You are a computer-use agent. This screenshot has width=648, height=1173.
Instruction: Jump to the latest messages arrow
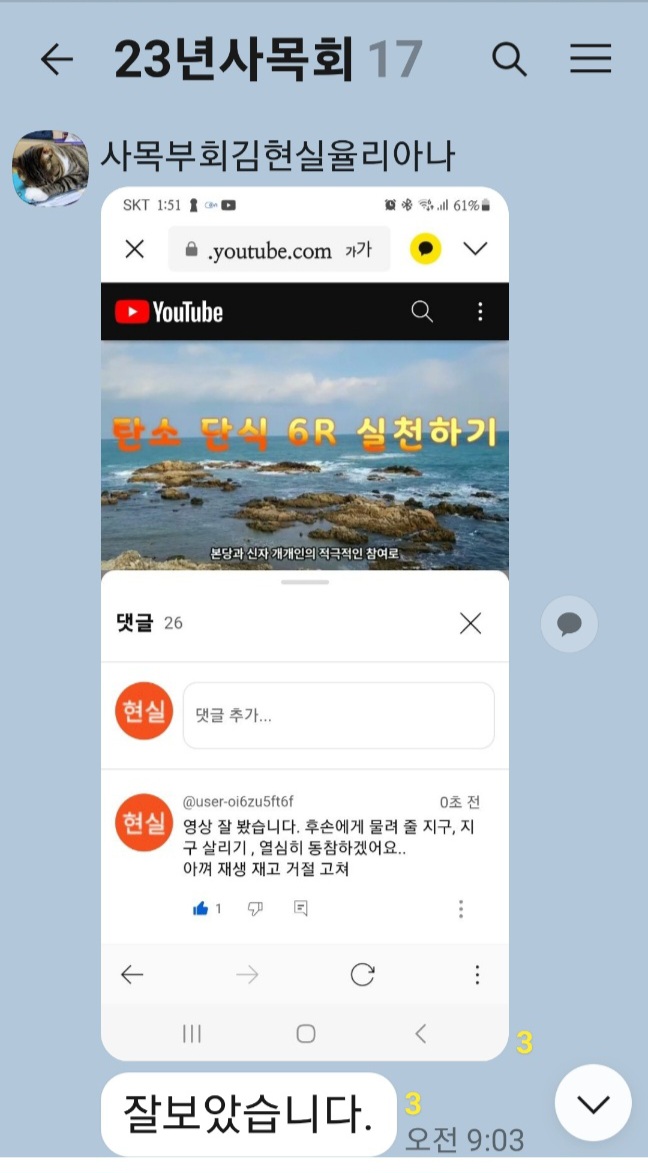point(593,1103)
